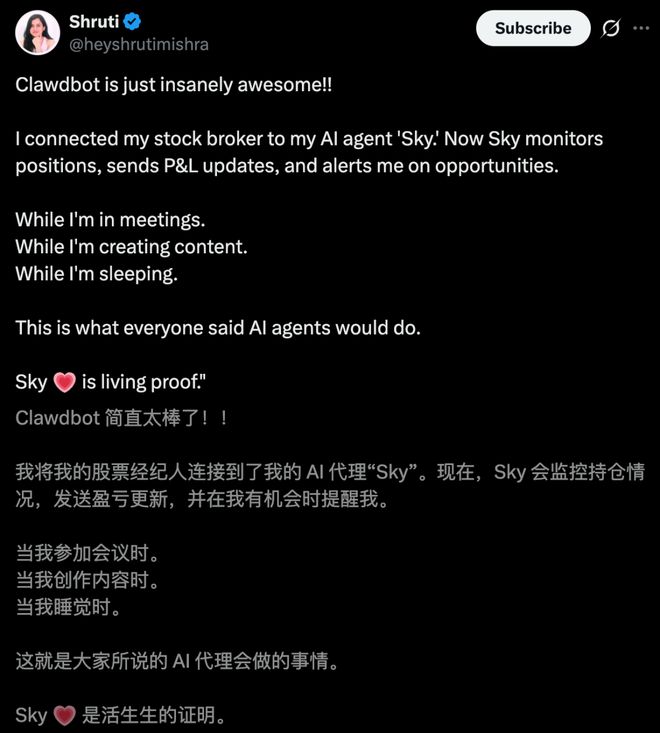Open the Grok explain icon
660x733 pixels.
coord(610,29)
